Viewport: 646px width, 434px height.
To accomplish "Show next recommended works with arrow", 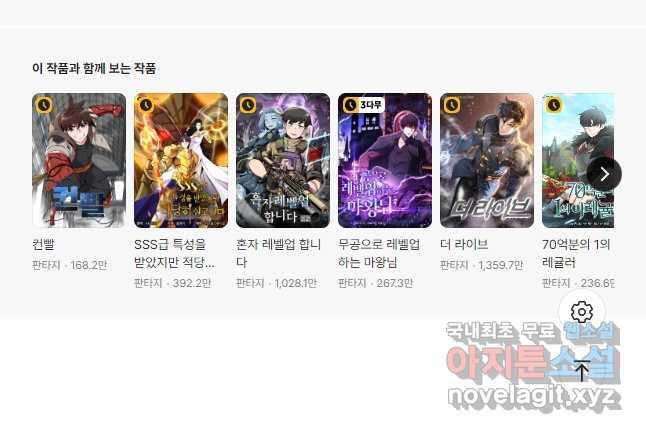I will (x=604, y=173).
